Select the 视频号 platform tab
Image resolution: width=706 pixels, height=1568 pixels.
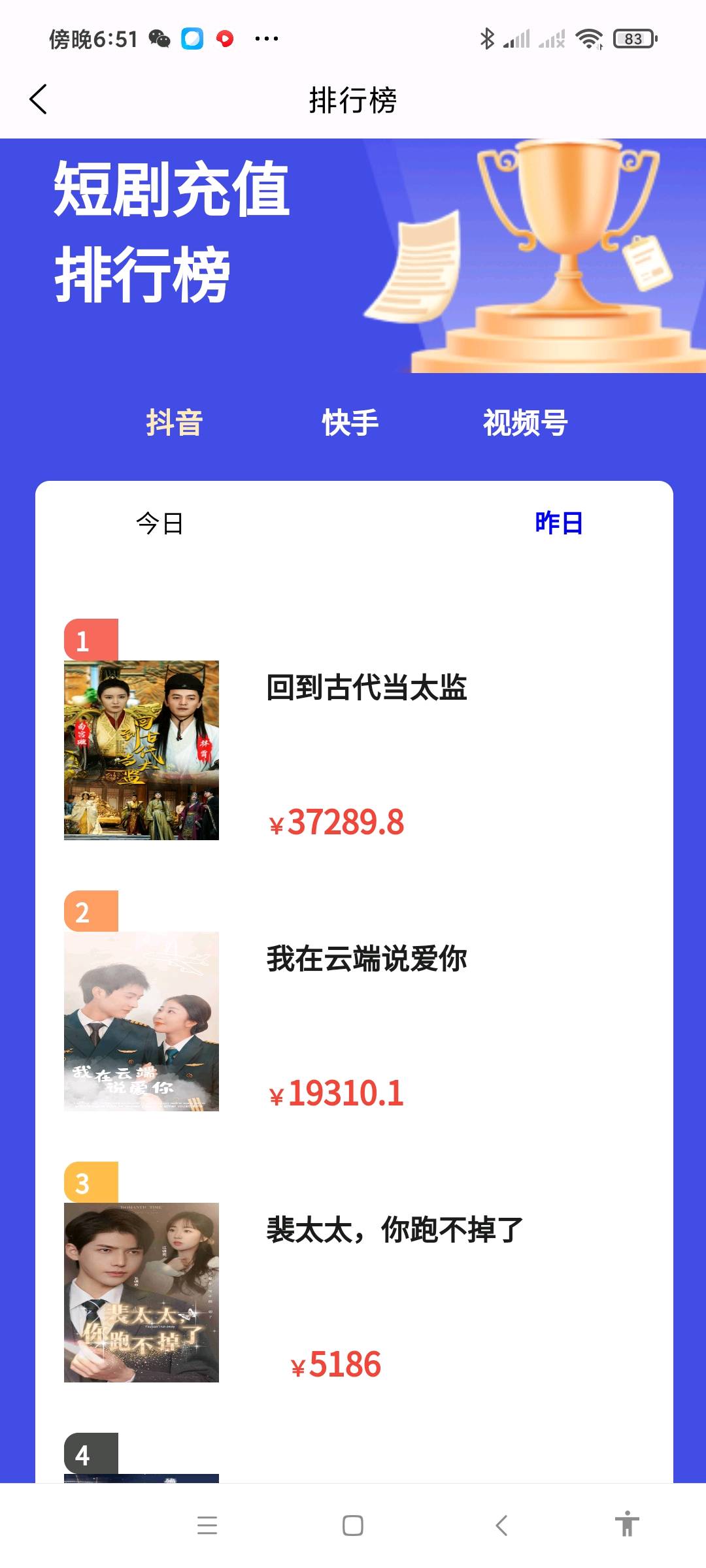(525, 423)
